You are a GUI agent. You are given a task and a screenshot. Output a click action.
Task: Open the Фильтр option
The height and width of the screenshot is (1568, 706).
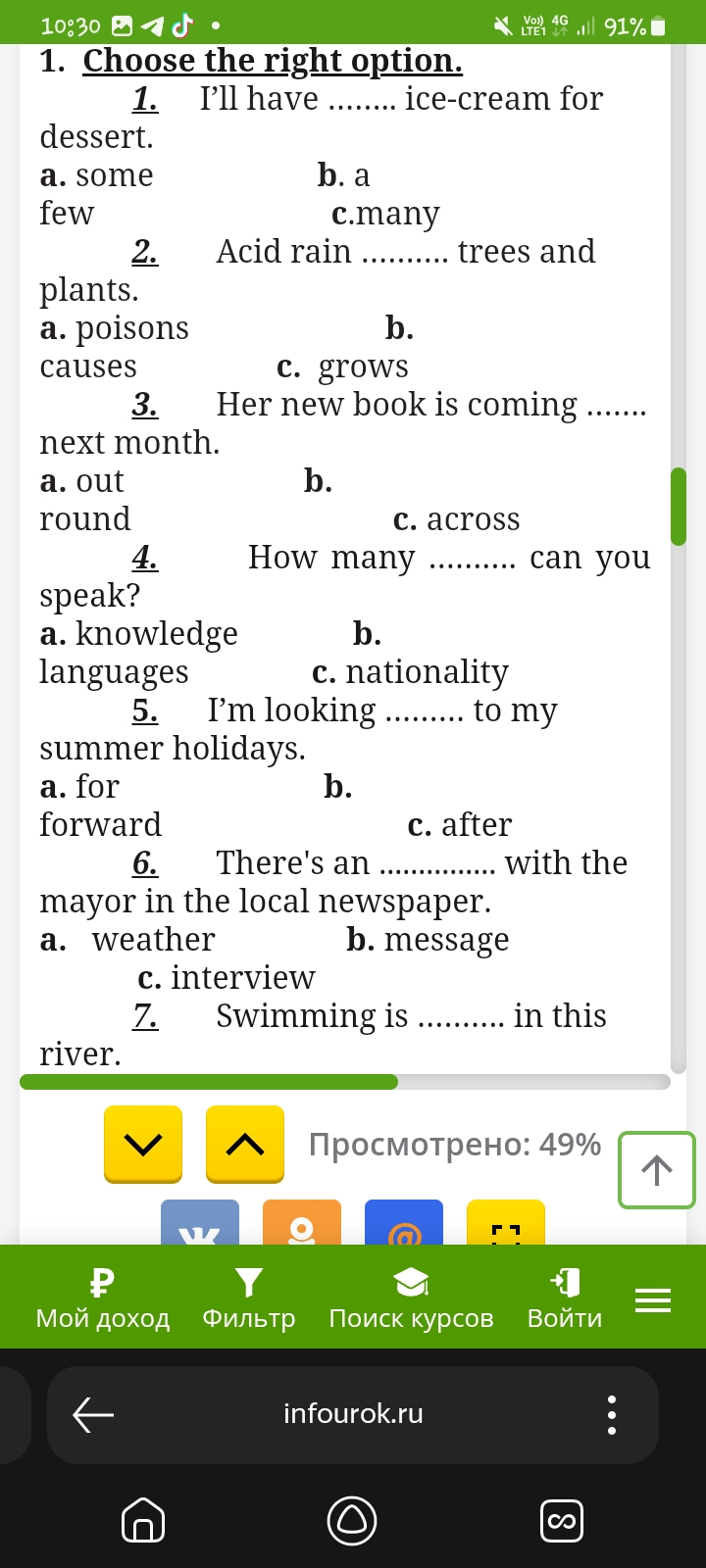click(249, 1298)
